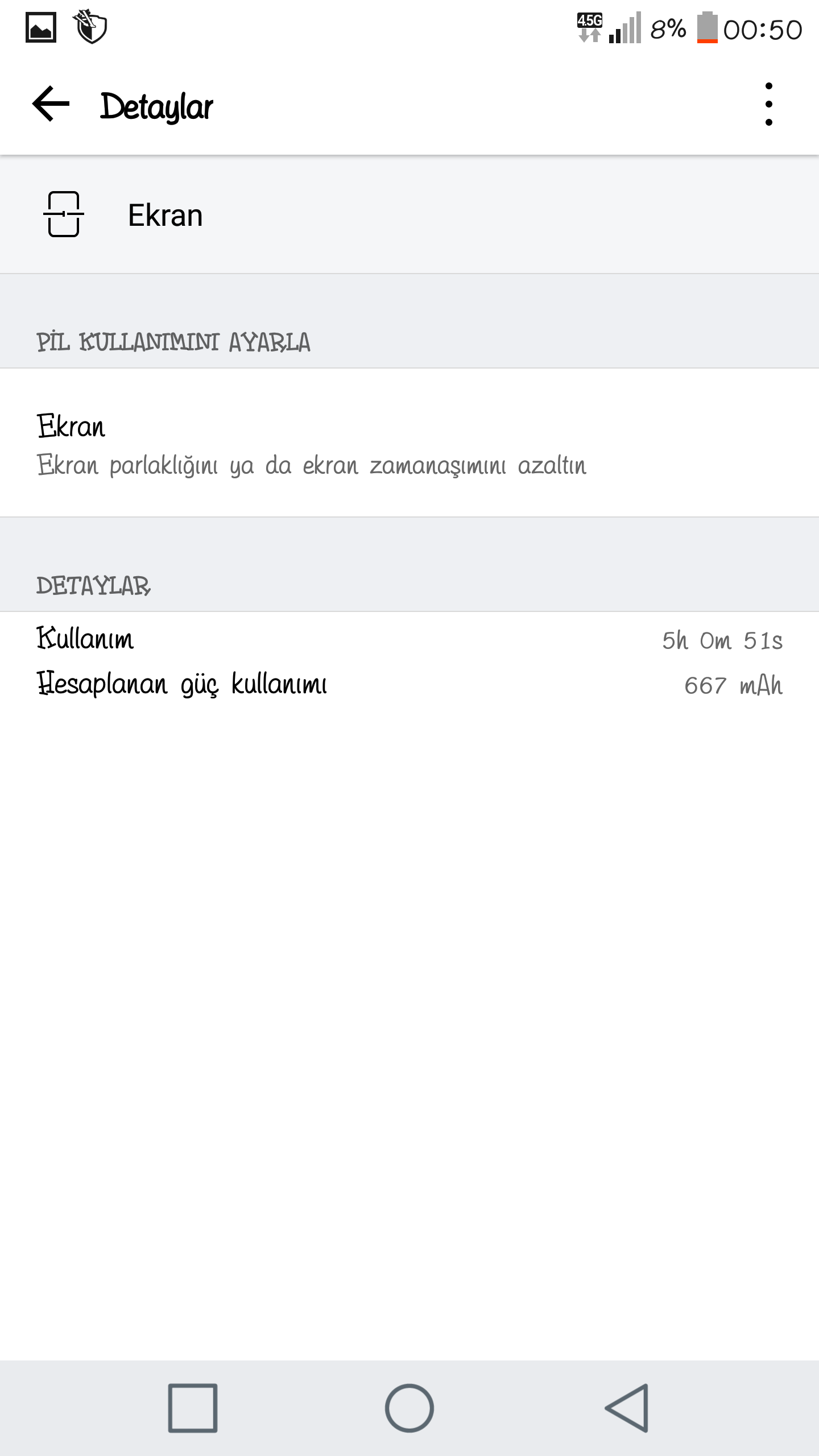Tap the system home button
This screenshot has width=819, height=1456.
(409, 1408)
